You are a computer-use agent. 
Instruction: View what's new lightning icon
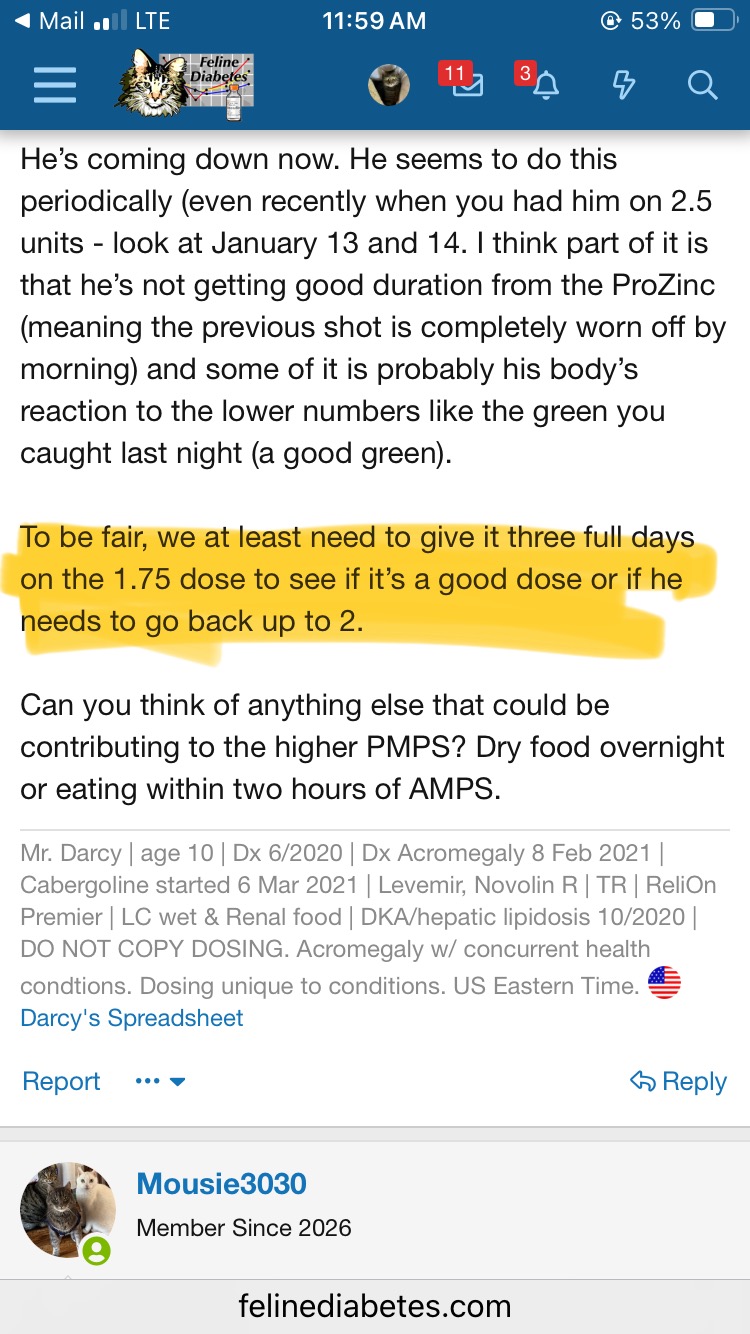tap(623, 86)
